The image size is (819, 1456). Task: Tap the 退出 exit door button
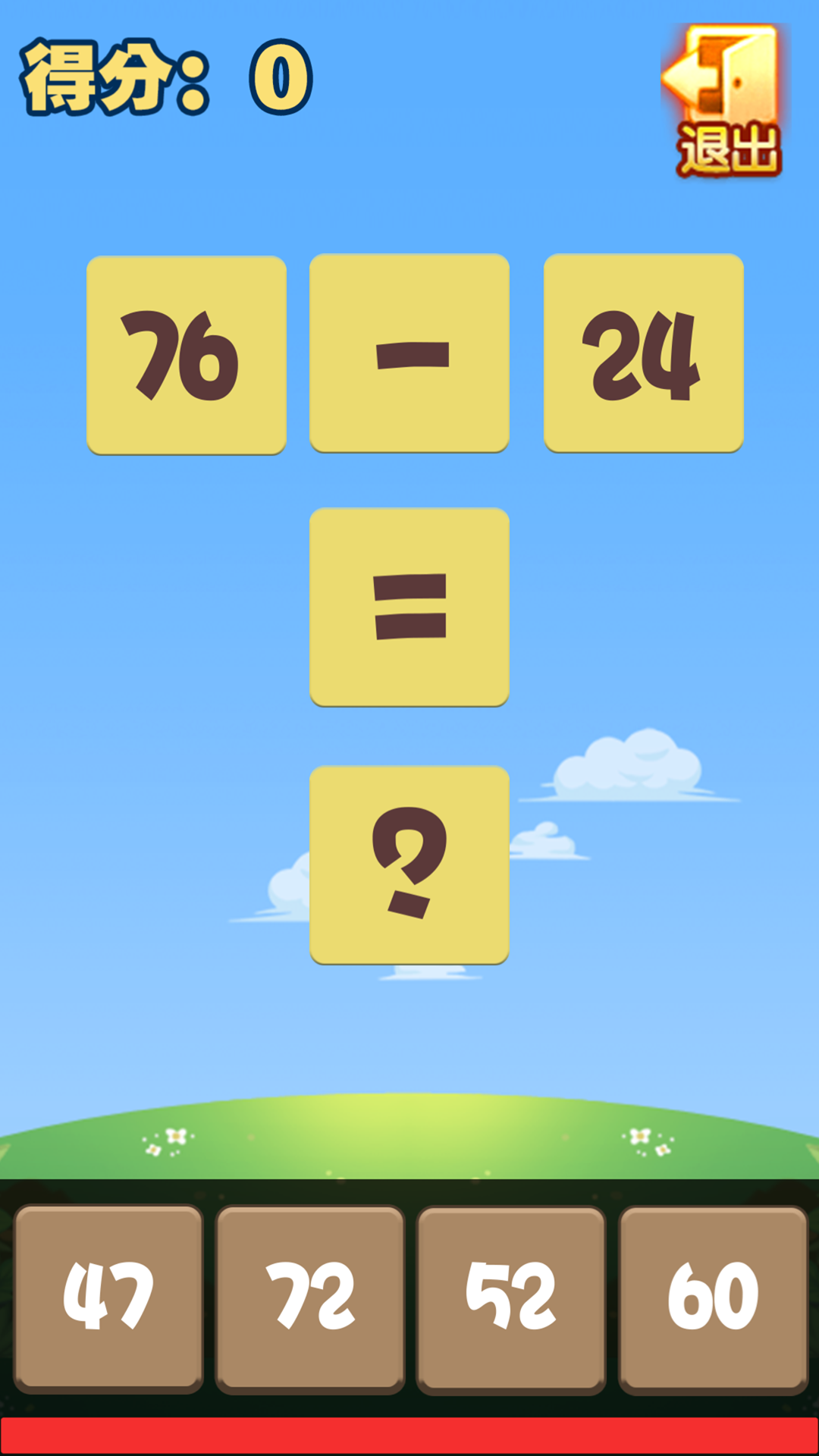[x=725, y=101]
